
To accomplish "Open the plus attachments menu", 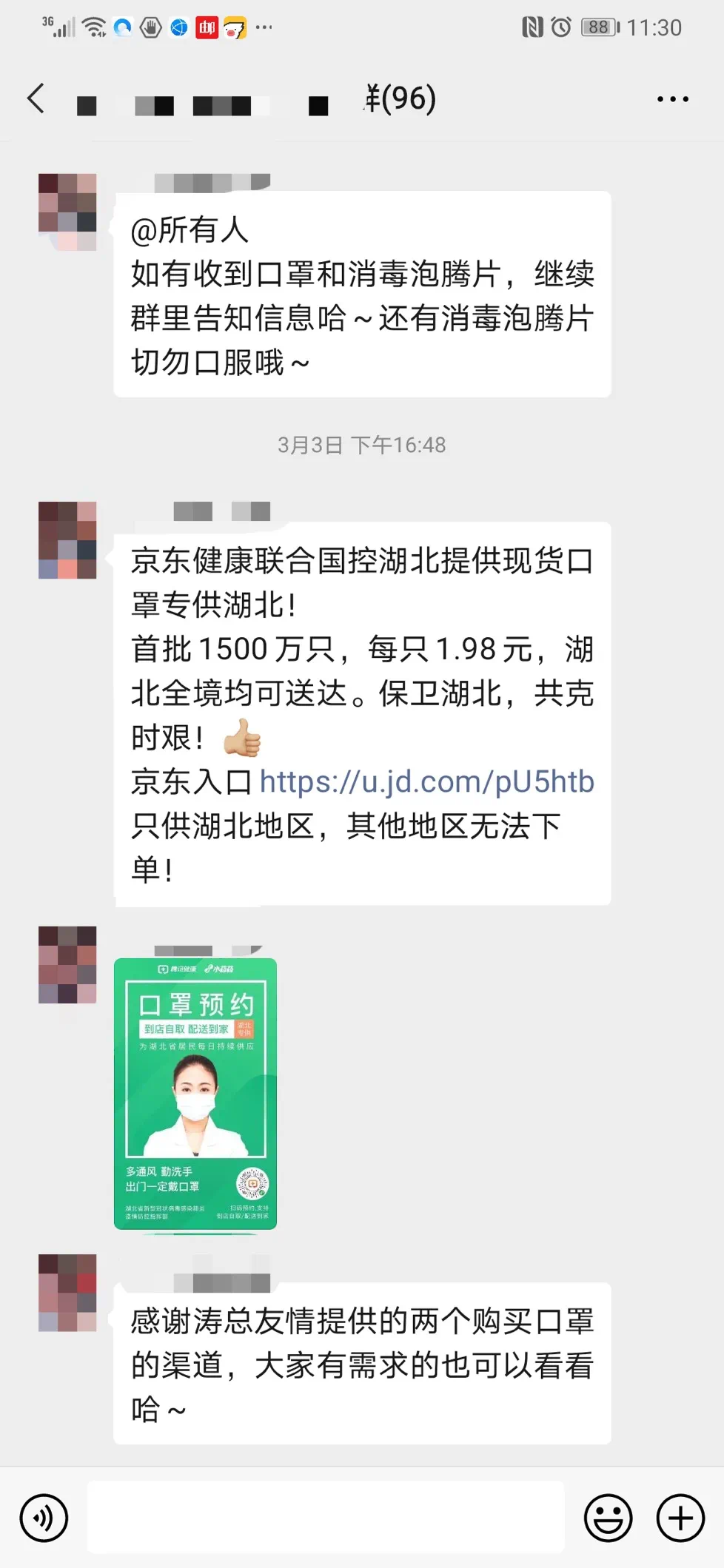I will tap(680, 1518).
